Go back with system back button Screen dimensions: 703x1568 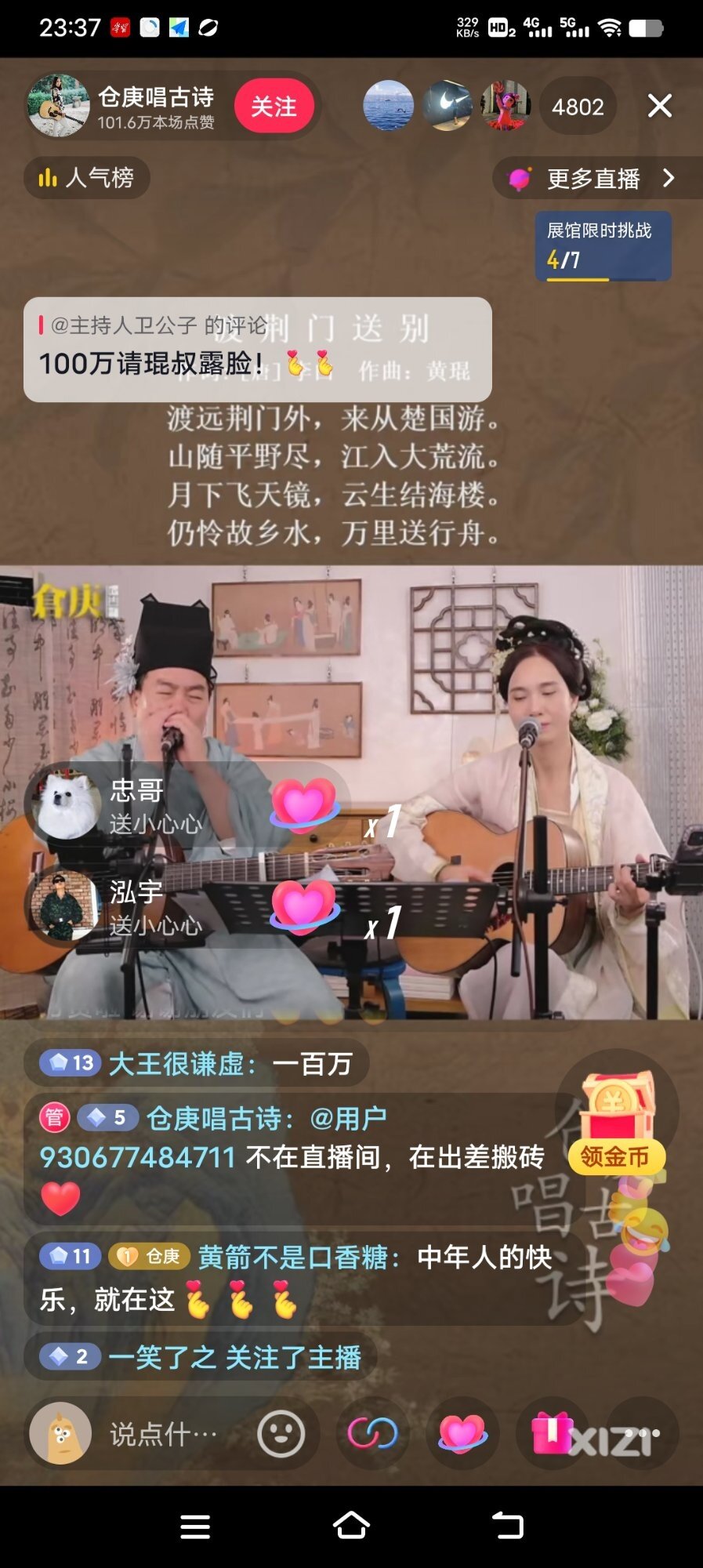507,1526
